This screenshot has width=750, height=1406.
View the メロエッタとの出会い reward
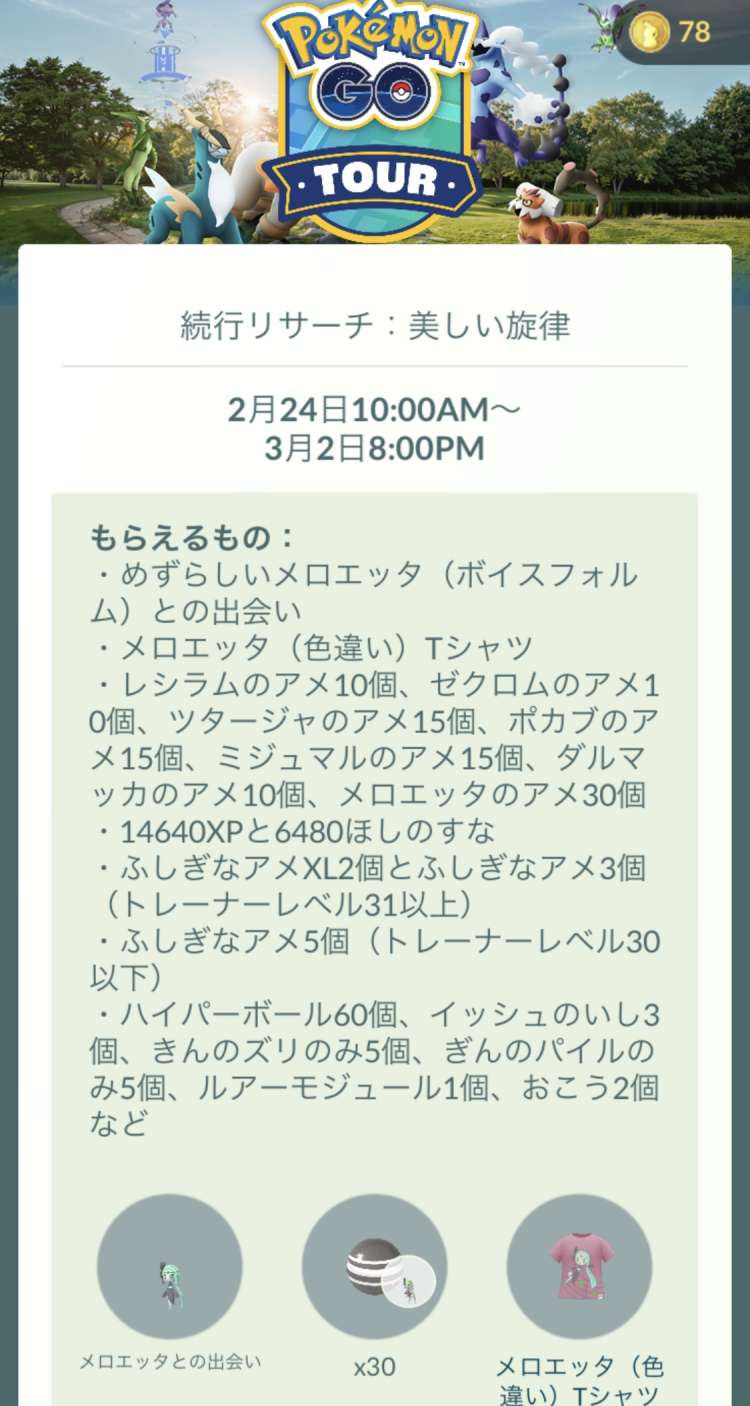point(169,1267)
